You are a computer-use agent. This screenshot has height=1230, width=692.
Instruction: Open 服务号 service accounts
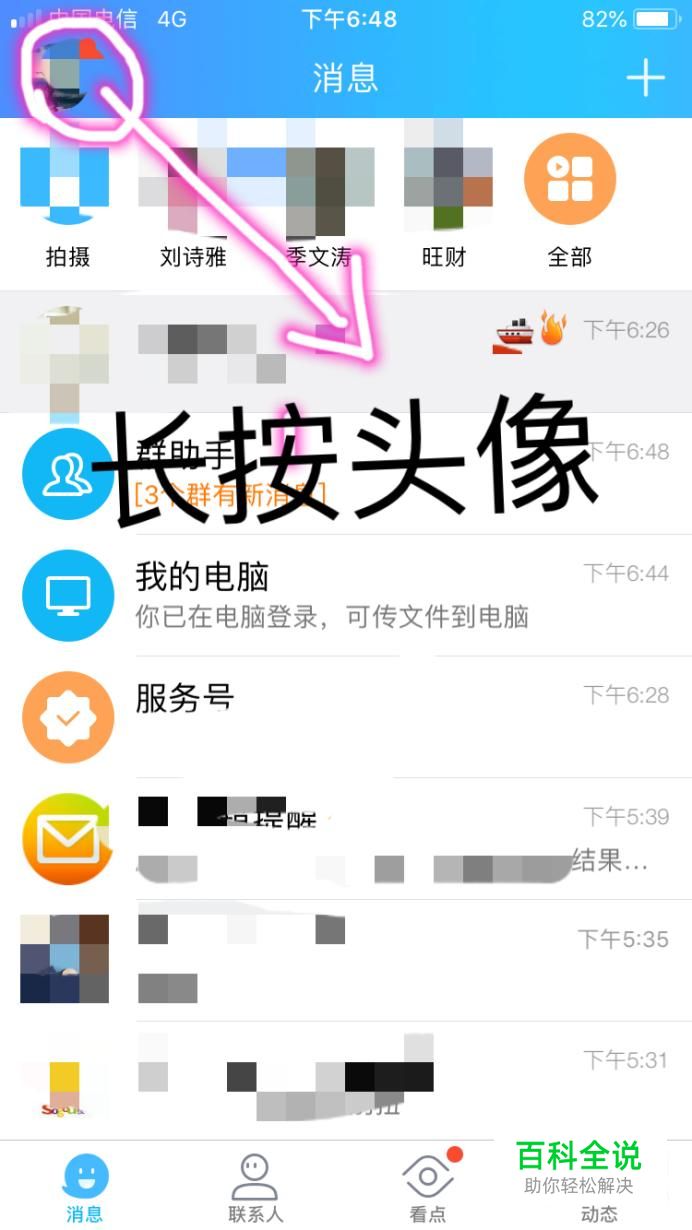[346, 717]
